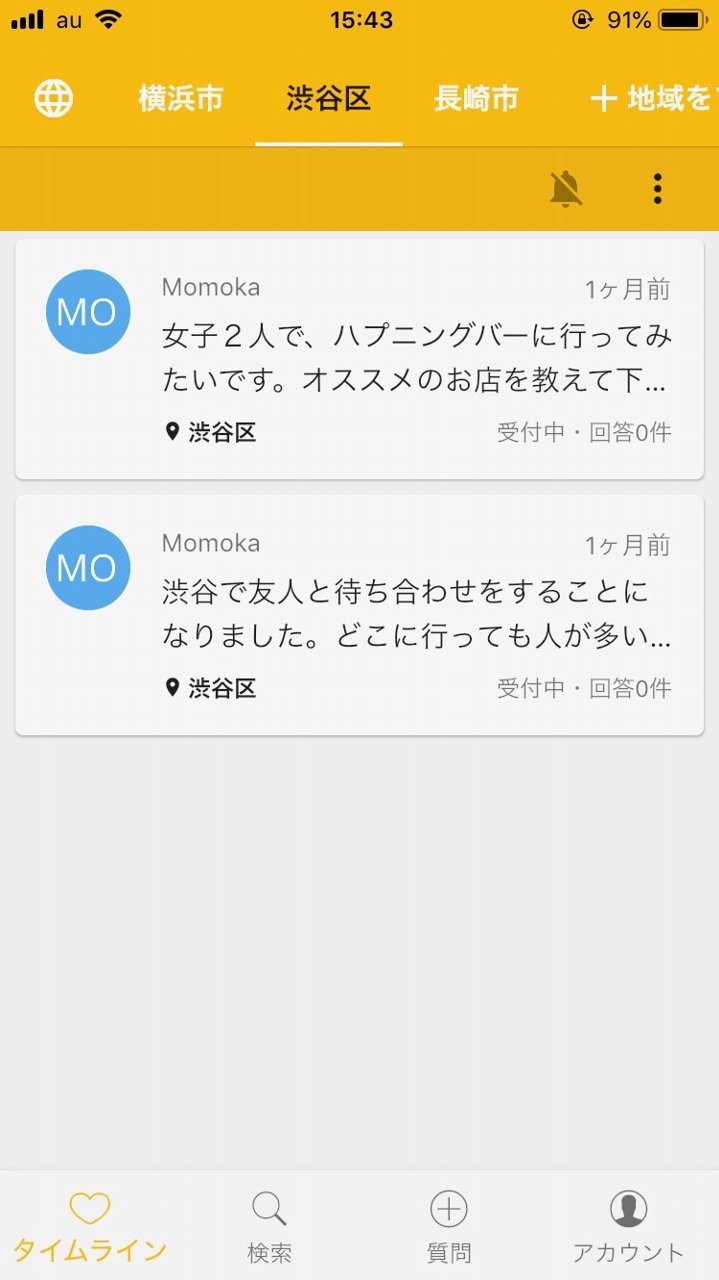Switch to the 横浜市 tab
Viewport: 719px width, 1280px height.
click(181, 98)
